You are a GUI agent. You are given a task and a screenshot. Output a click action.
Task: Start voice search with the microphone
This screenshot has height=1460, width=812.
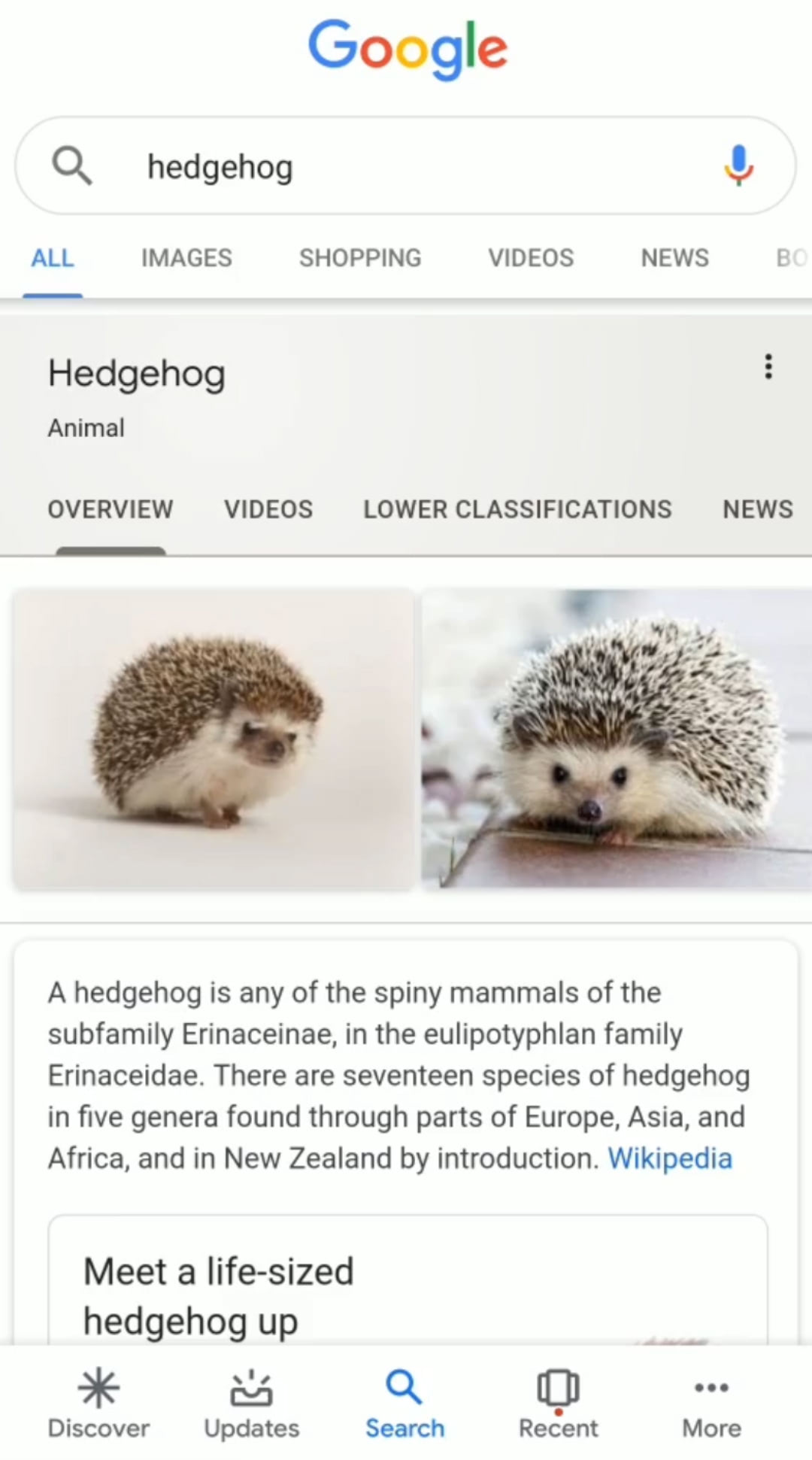tap(738, 165)
